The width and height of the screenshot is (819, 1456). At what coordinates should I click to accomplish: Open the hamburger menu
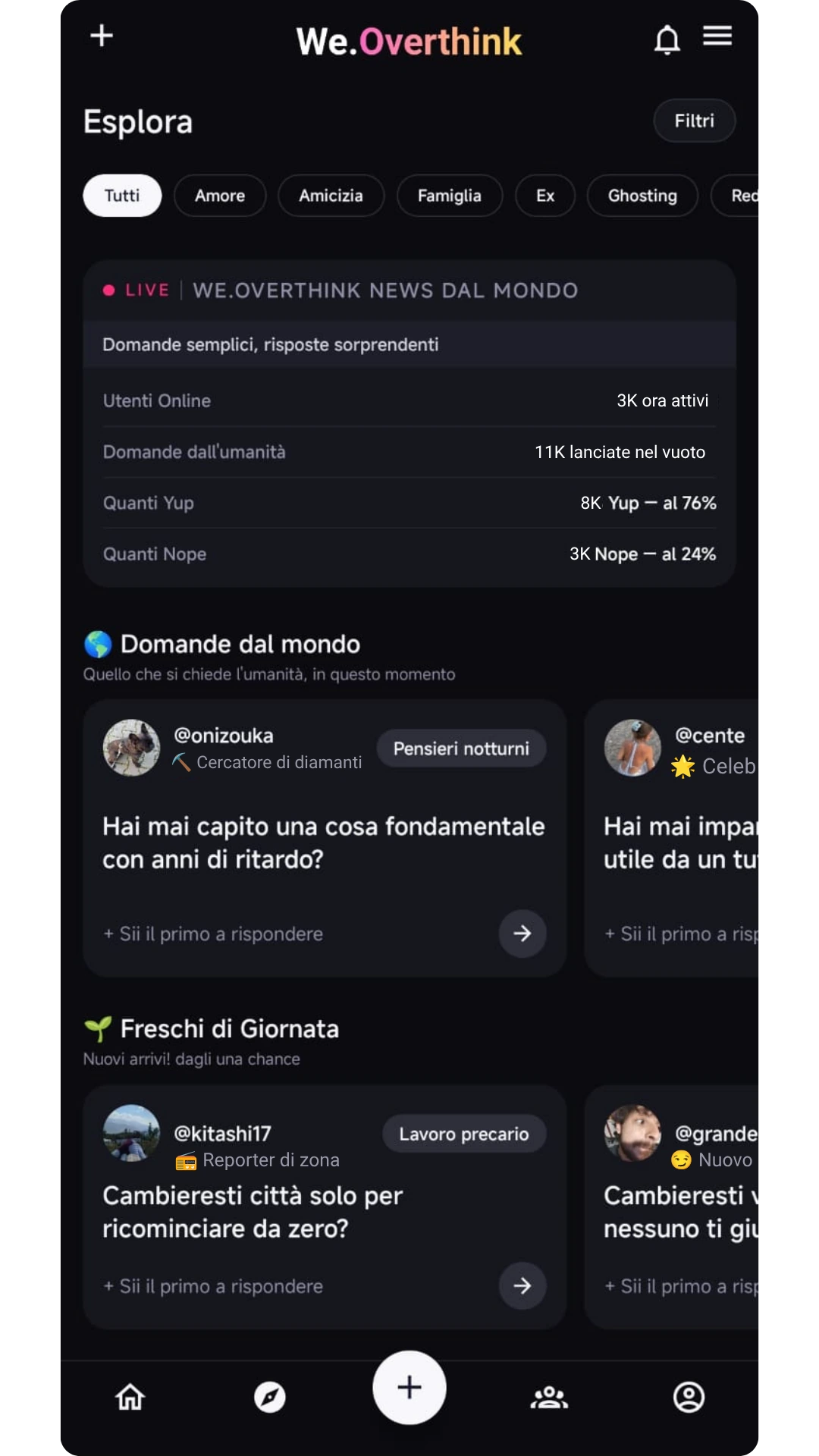coord(717,36)
